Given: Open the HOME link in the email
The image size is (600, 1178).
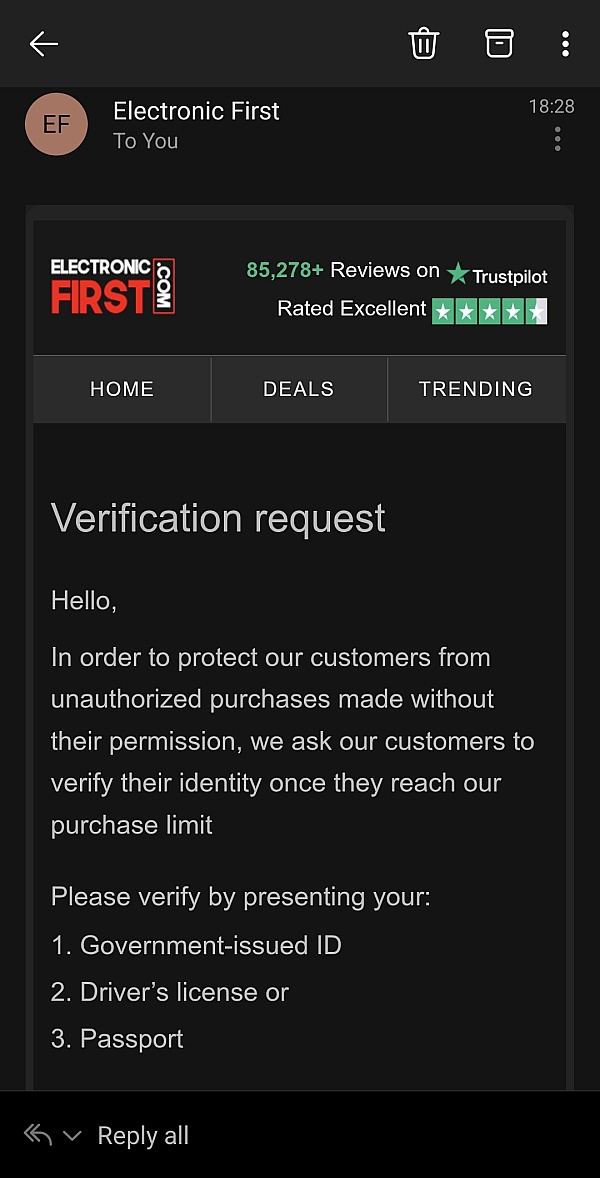Looking at the screenshot, I should click(122, 389).
